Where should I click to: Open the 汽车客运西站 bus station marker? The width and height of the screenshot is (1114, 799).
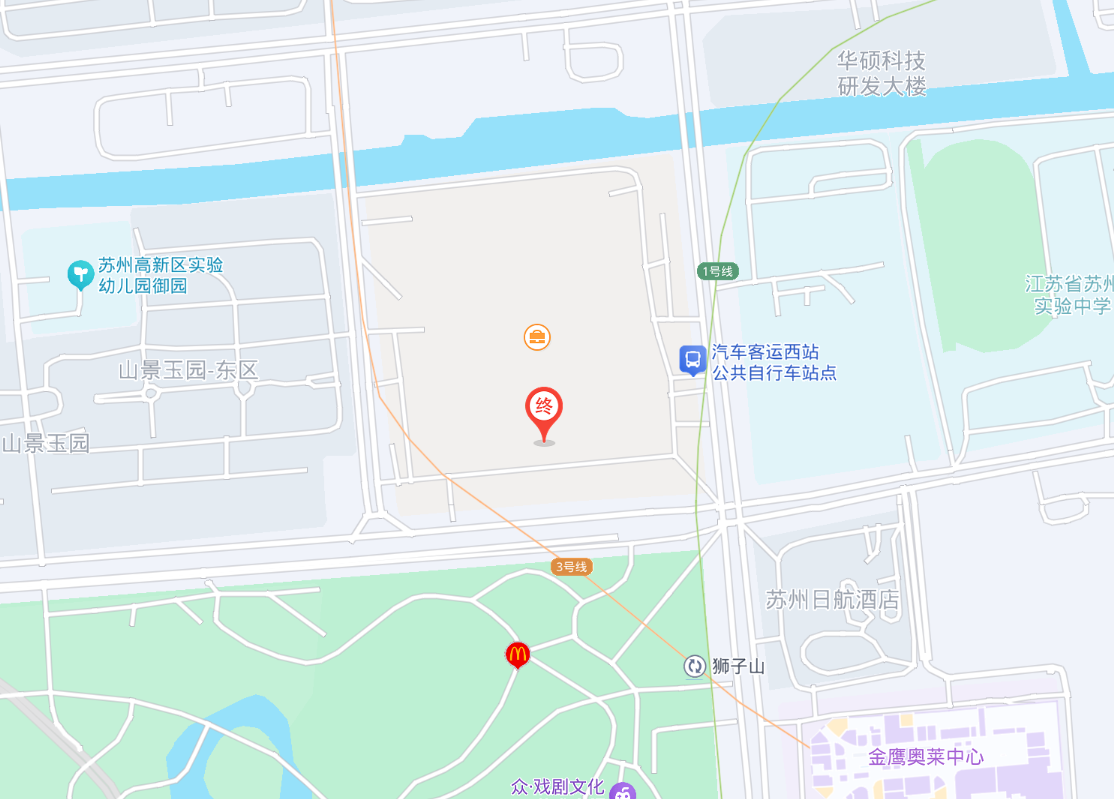coord(692,359)
